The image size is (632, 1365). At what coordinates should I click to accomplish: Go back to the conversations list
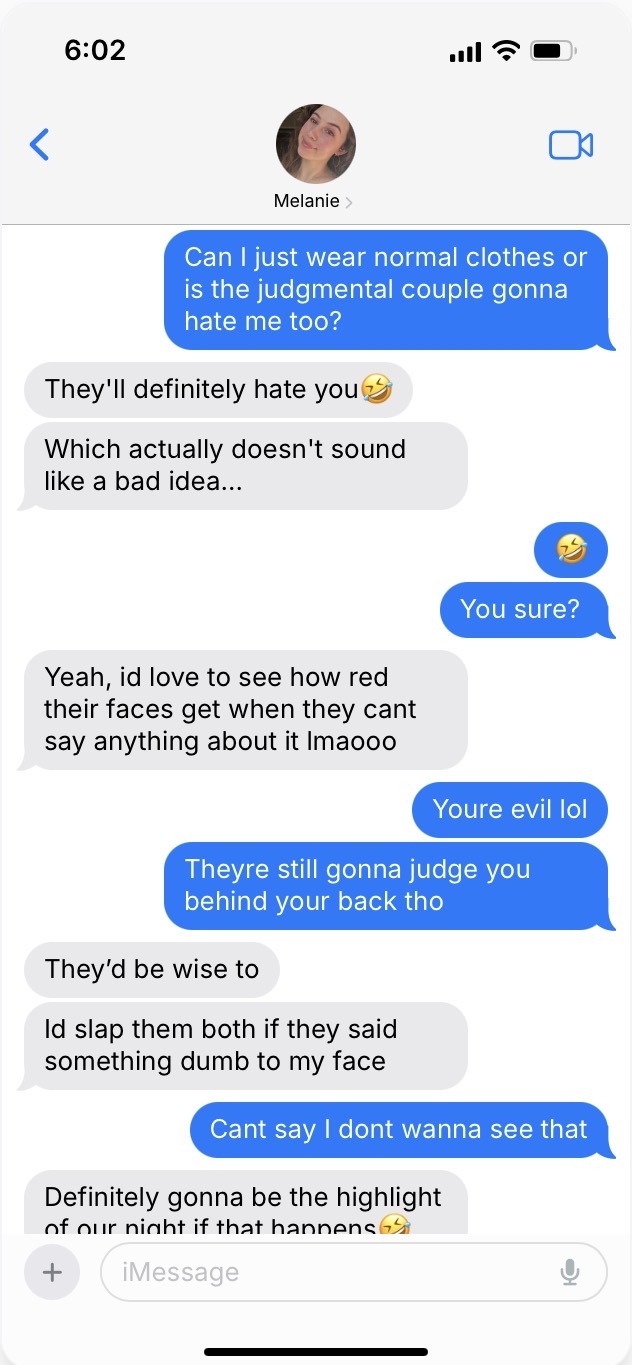(x=39, y=145)
